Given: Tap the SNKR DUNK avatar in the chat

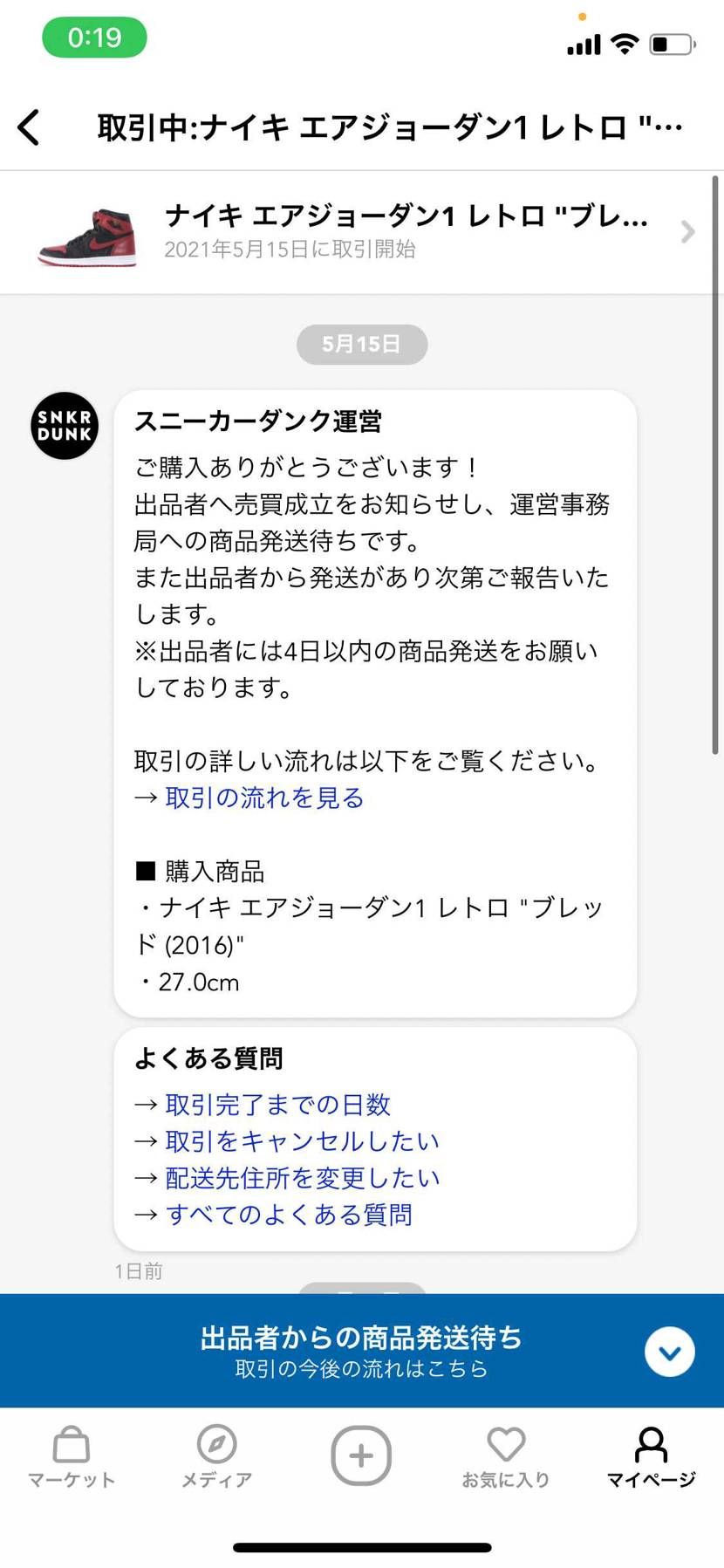Looking at the screenshot, I should pyautogui.click(x=64, y=425).
